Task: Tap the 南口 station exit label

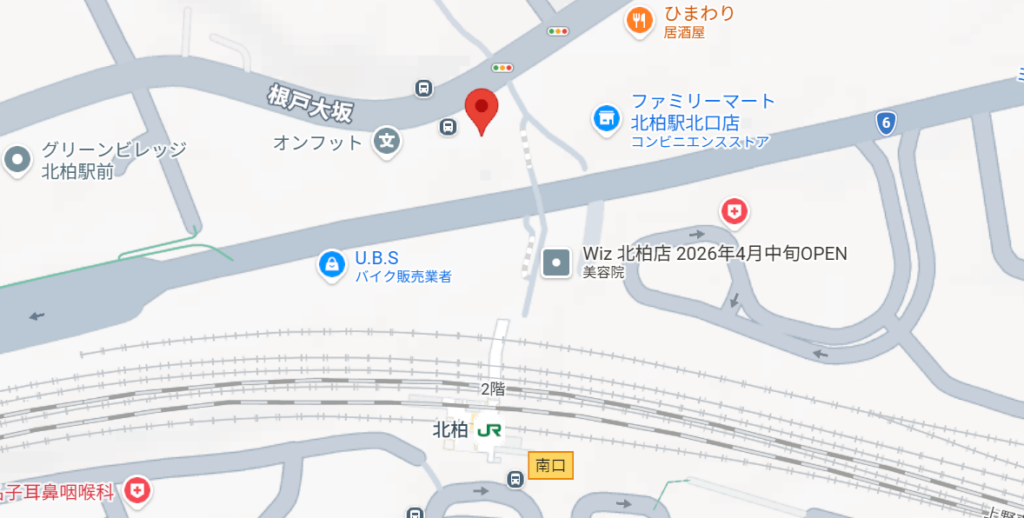Action: click(550, 465)
